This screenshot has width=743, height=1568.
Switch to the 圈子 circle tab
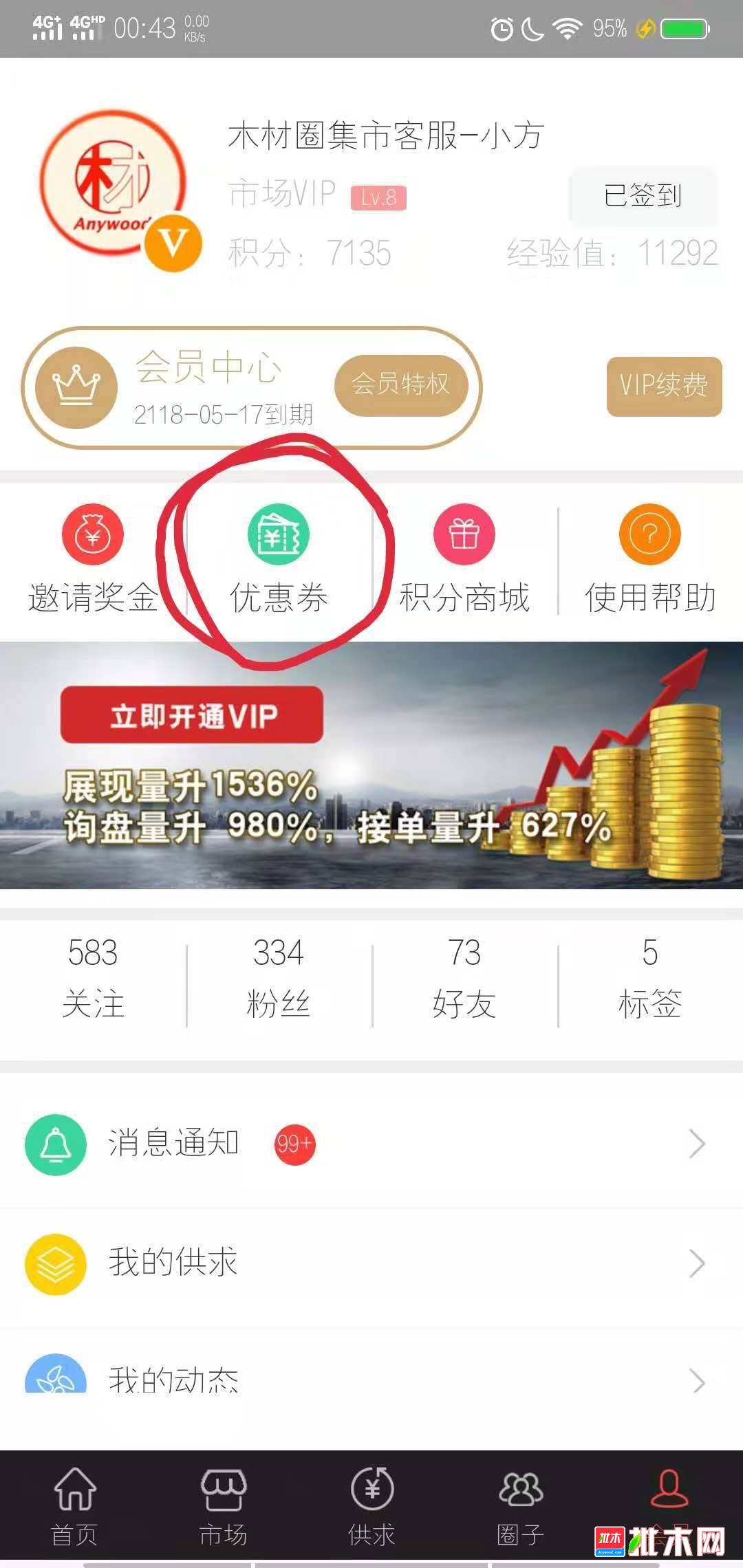click(520, 1506)
